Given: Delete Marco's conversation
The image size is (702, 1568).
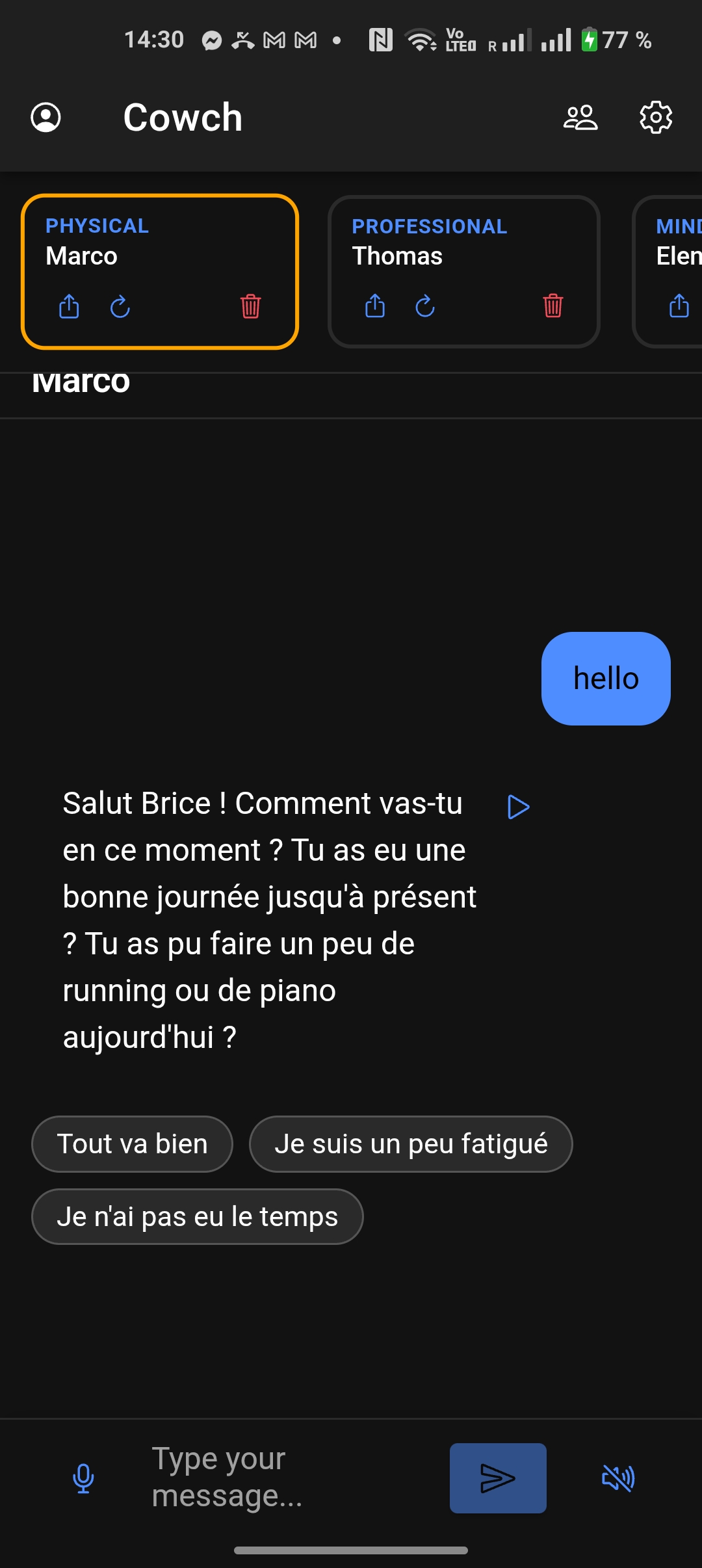Looking at the screenshot, I should coord(250,306).
